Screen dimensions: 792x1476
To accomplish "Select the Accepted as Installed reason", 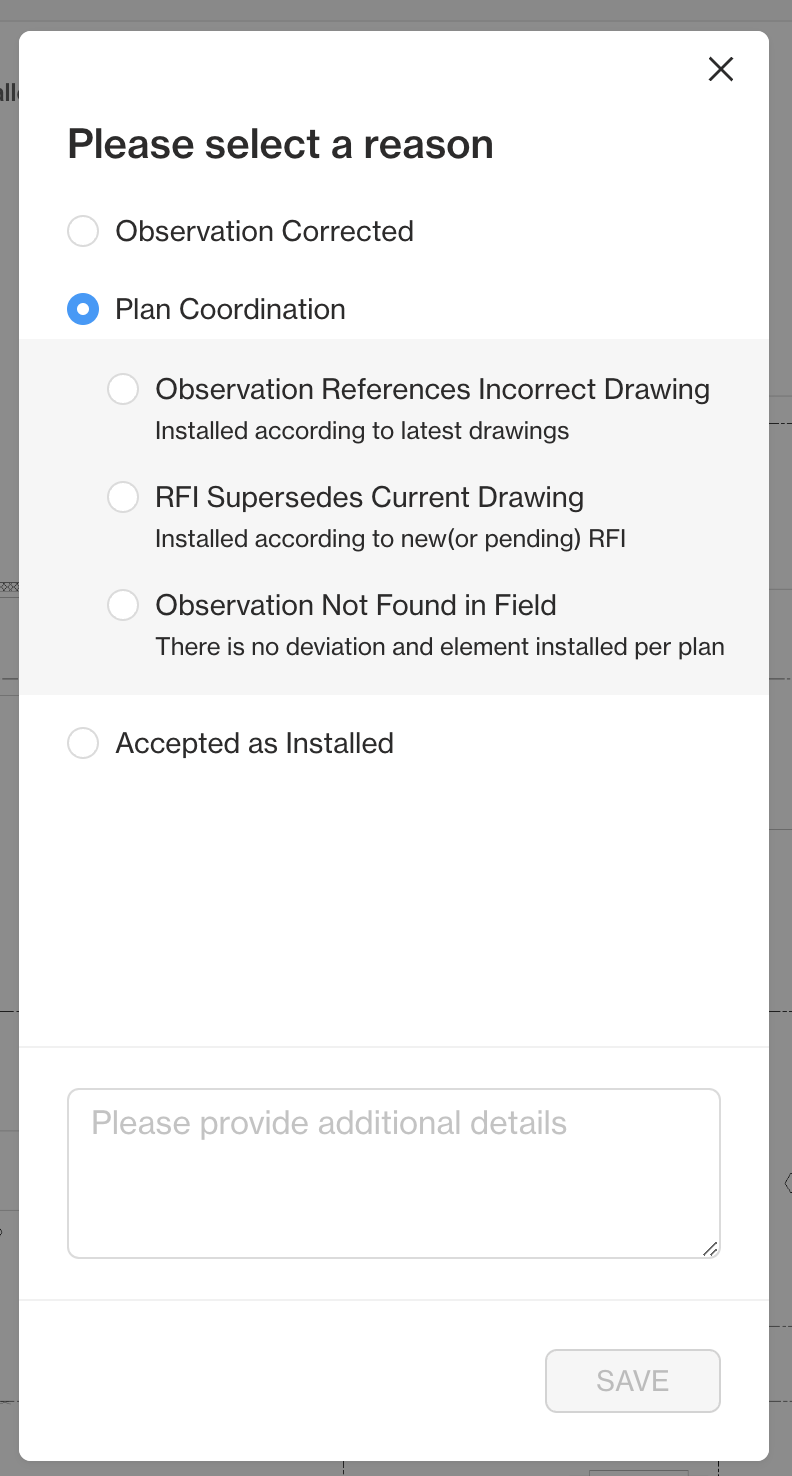I will 83,743.
